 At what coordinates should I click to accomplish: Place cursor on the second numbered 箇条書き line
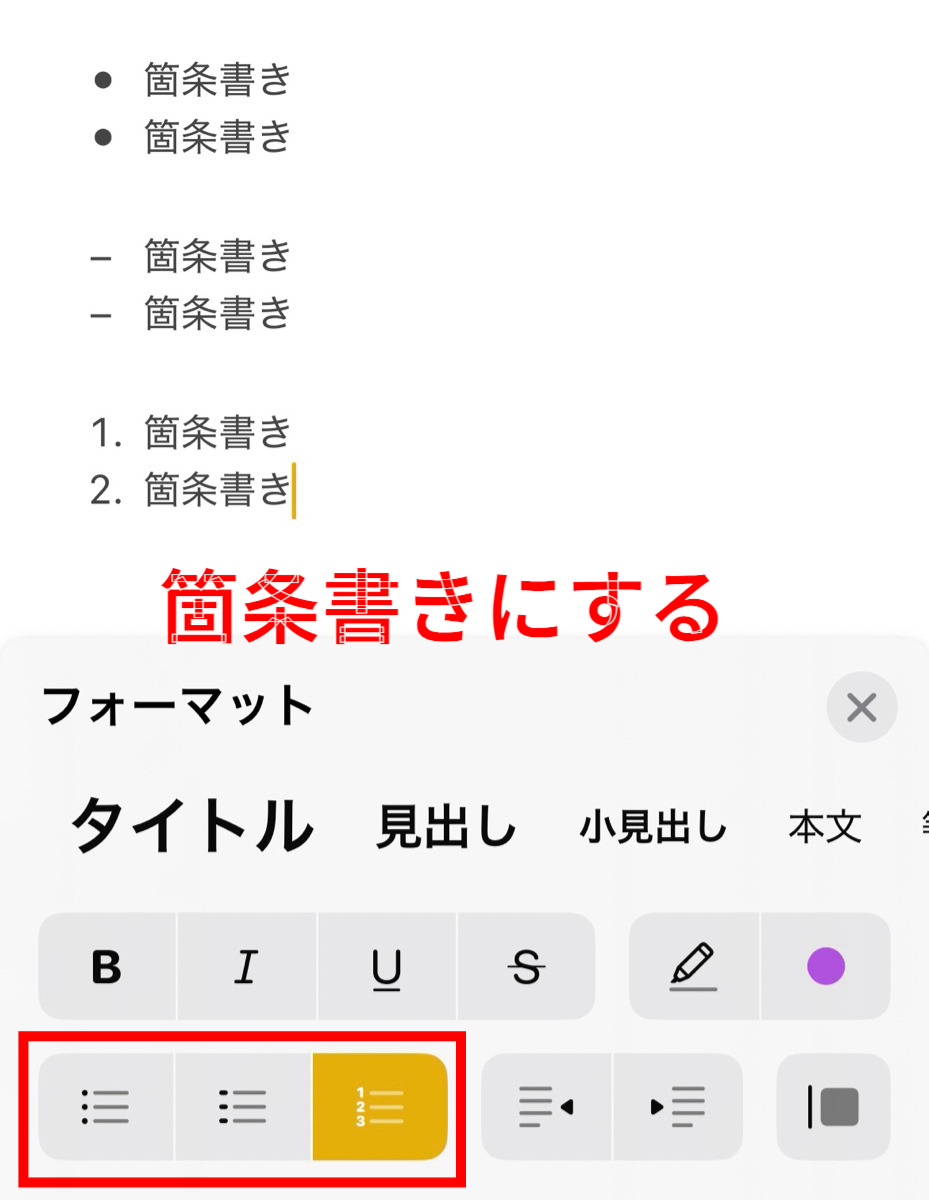[216, 489]
